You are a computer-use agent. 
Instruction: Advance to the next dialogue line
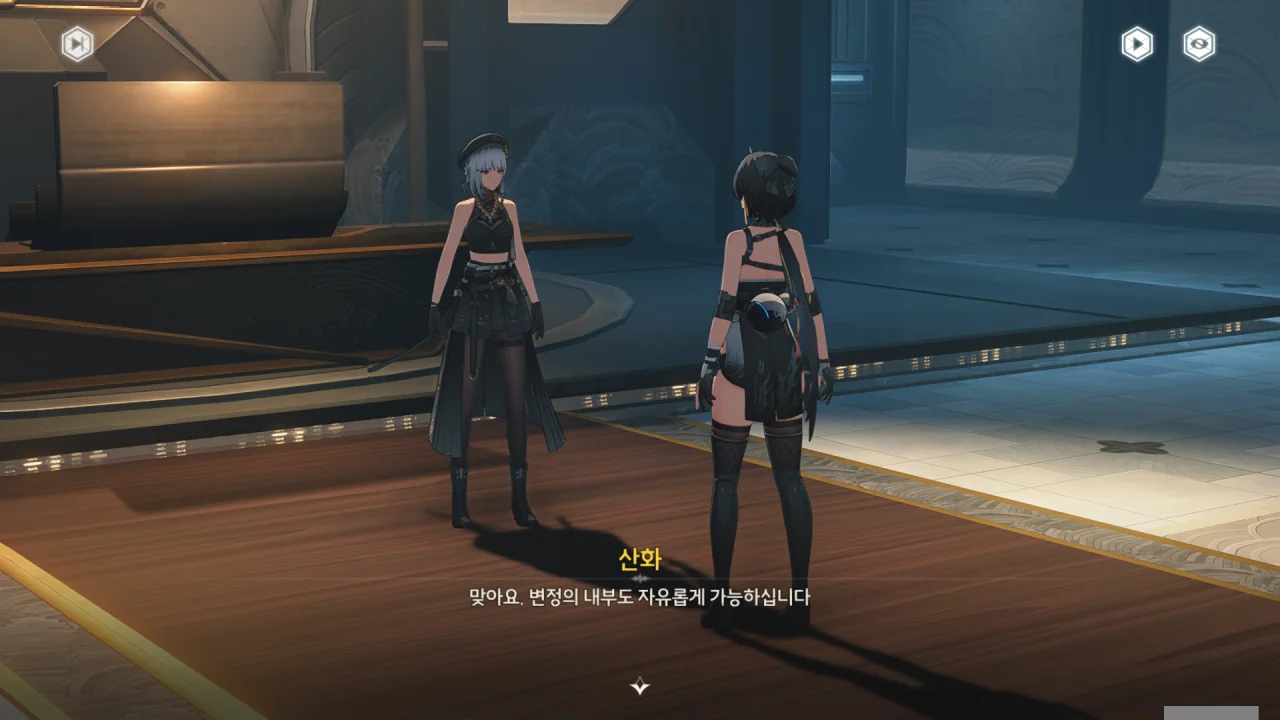click(640, 686)
